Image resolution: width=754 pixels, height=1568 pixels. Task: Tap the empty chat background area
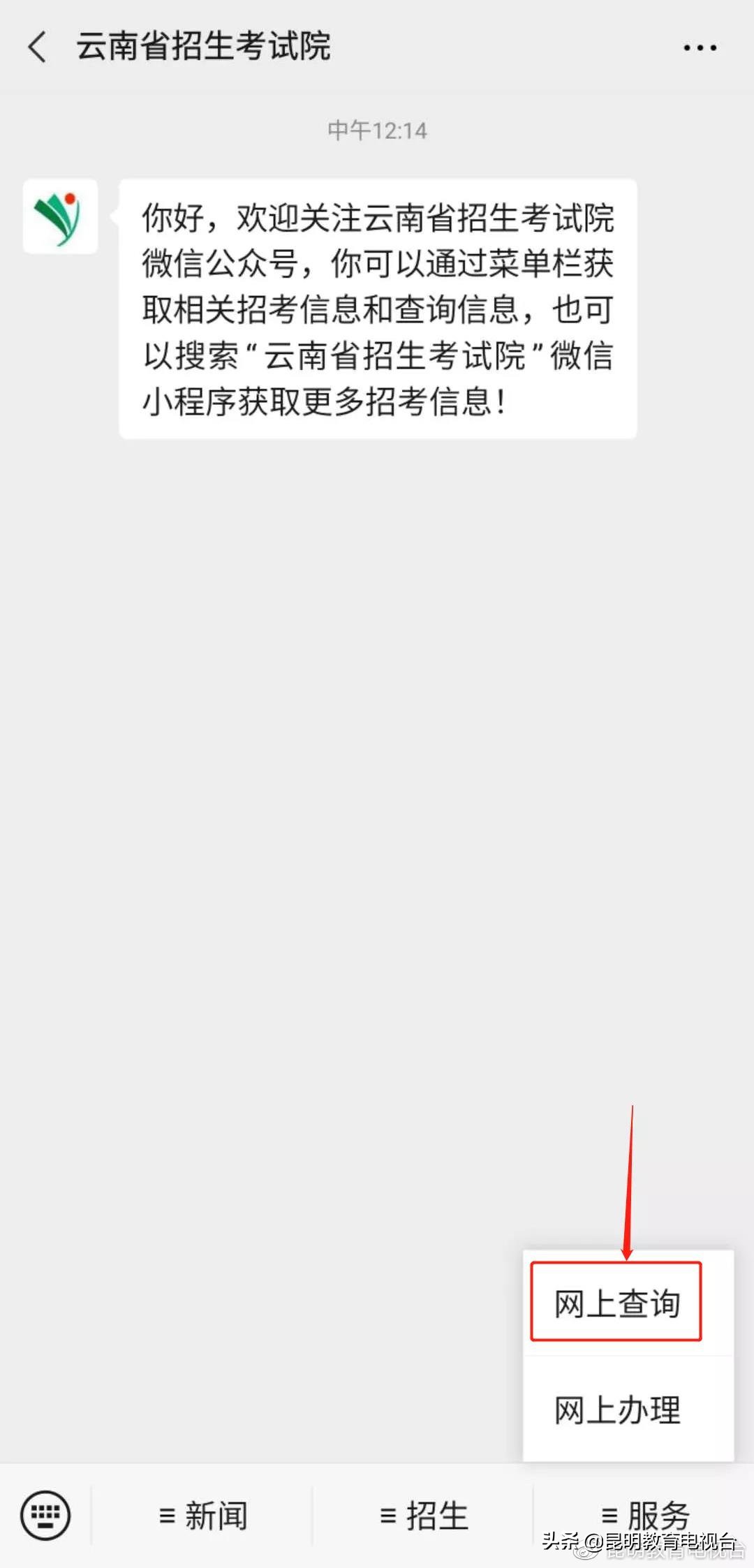tap(377, 768)
